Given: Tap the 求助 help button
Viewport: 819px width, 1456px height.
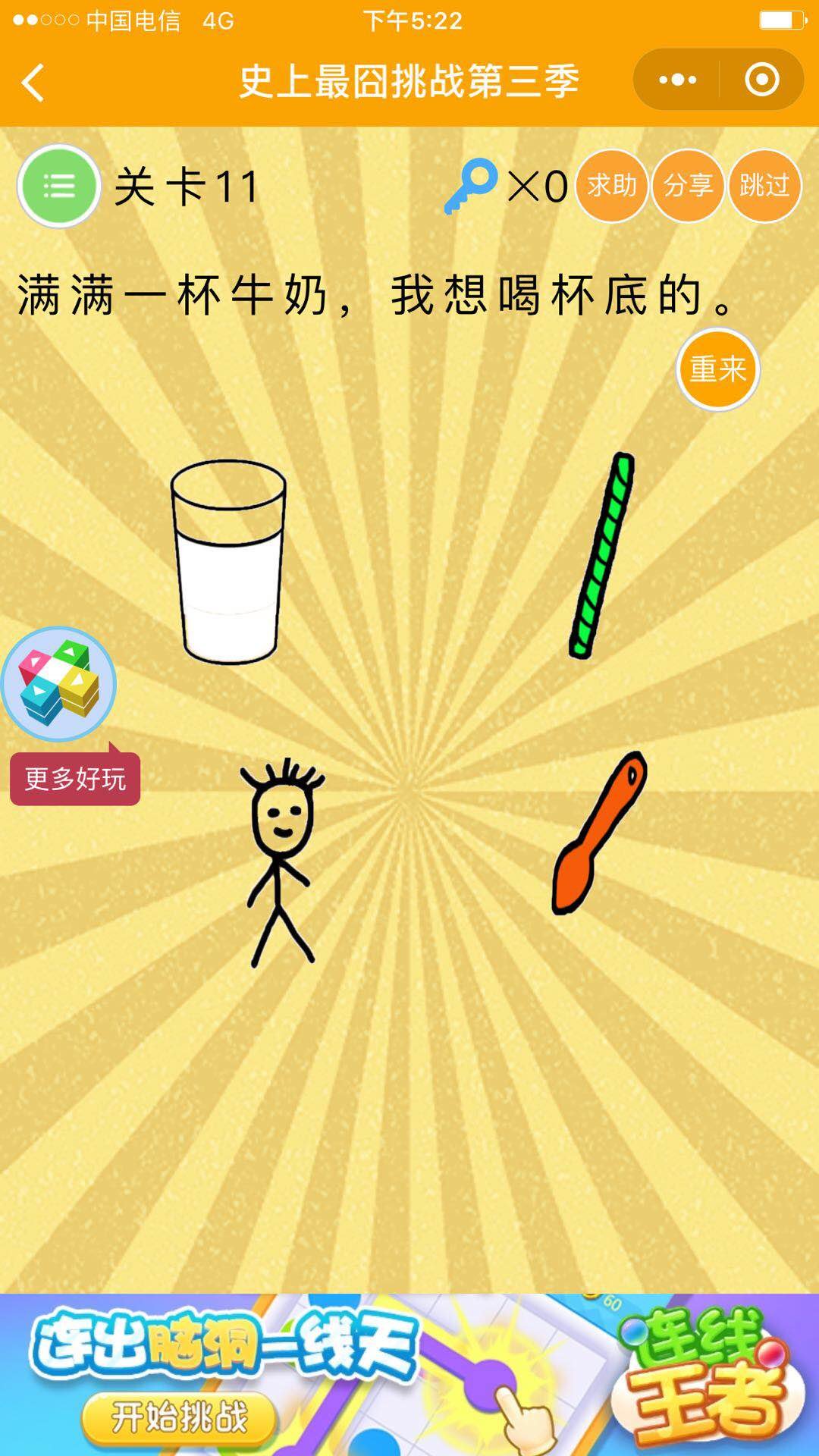Looking at the screenshot, I should (611, 186).
